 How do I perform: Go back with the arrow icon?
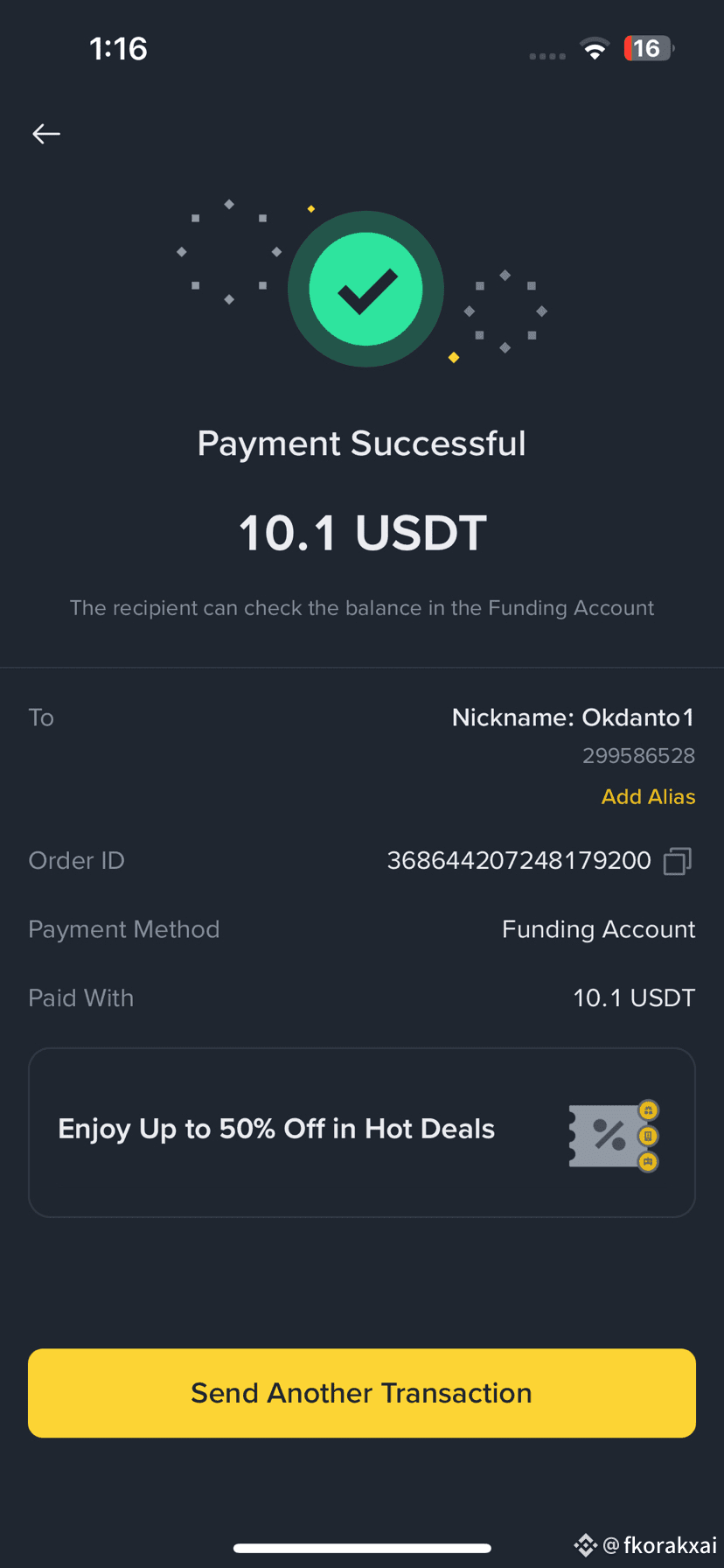pos(46,133)
